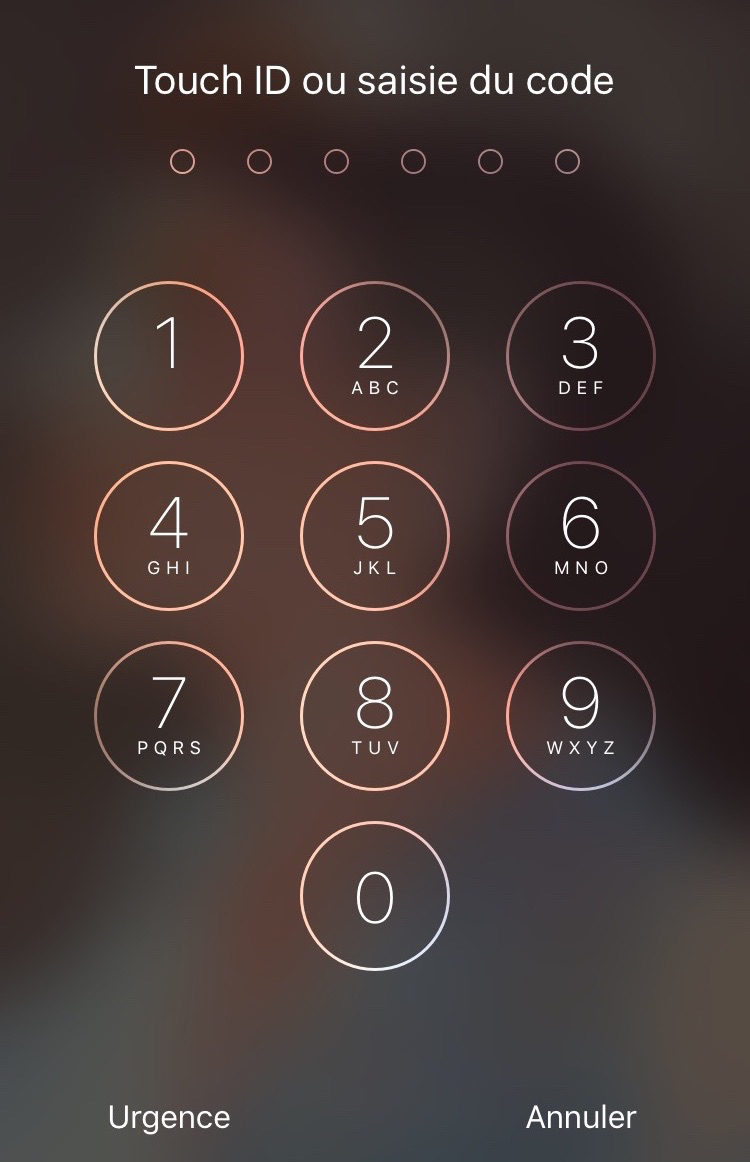Tap the 2 ABC key

[375, 356]
